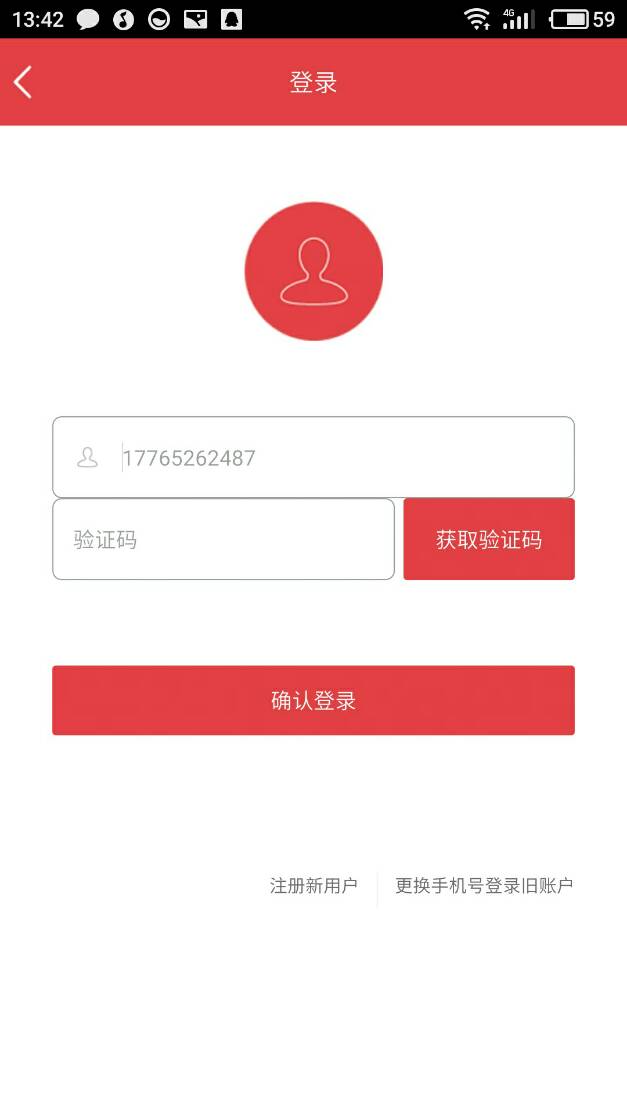627x1116 pixels.
Task: Tap the 验证码 verification code field
Action: pos(223,540)
